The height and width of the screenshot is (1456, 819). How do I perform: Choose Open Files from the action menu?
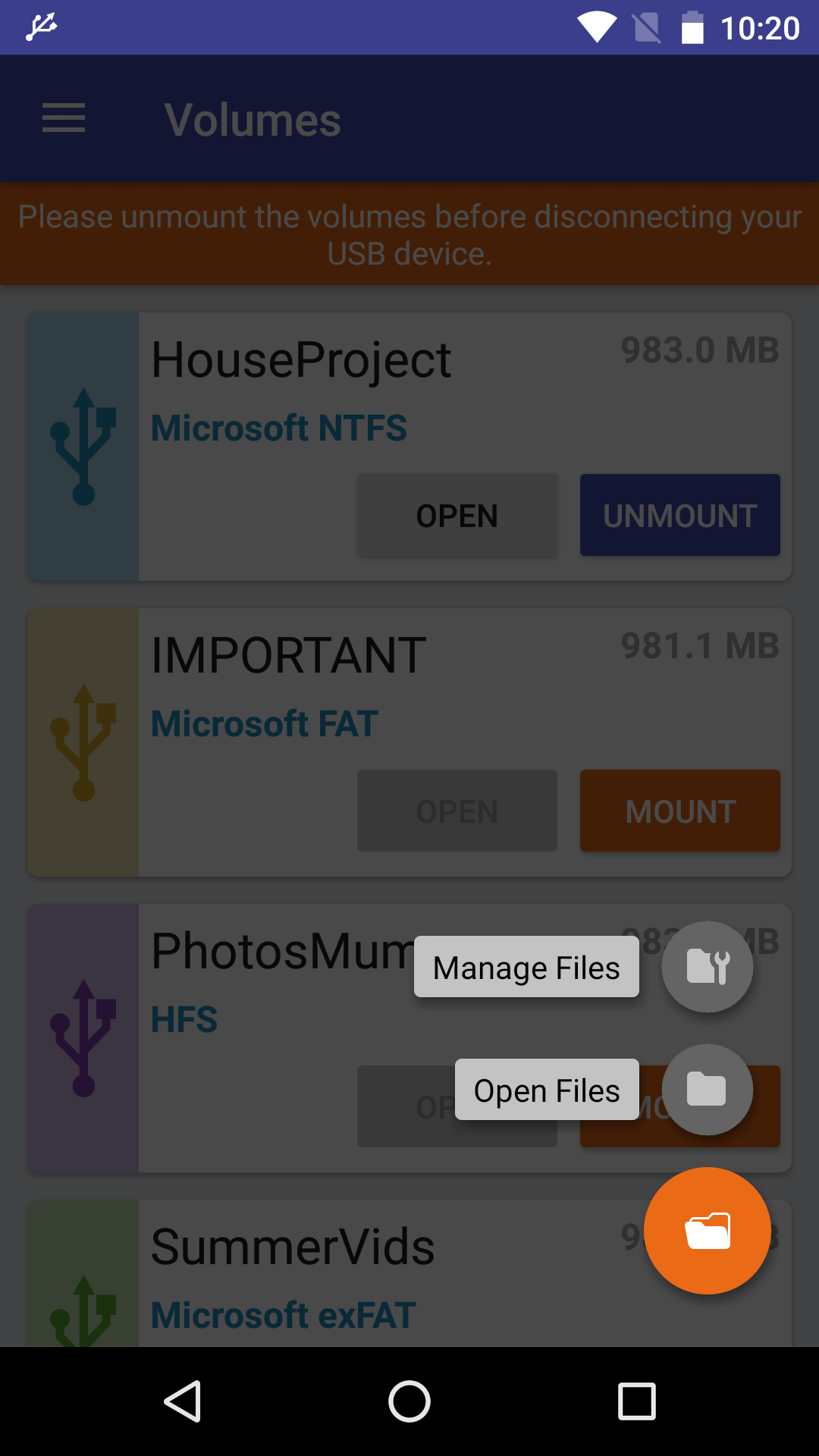[x=546, y=1090]
